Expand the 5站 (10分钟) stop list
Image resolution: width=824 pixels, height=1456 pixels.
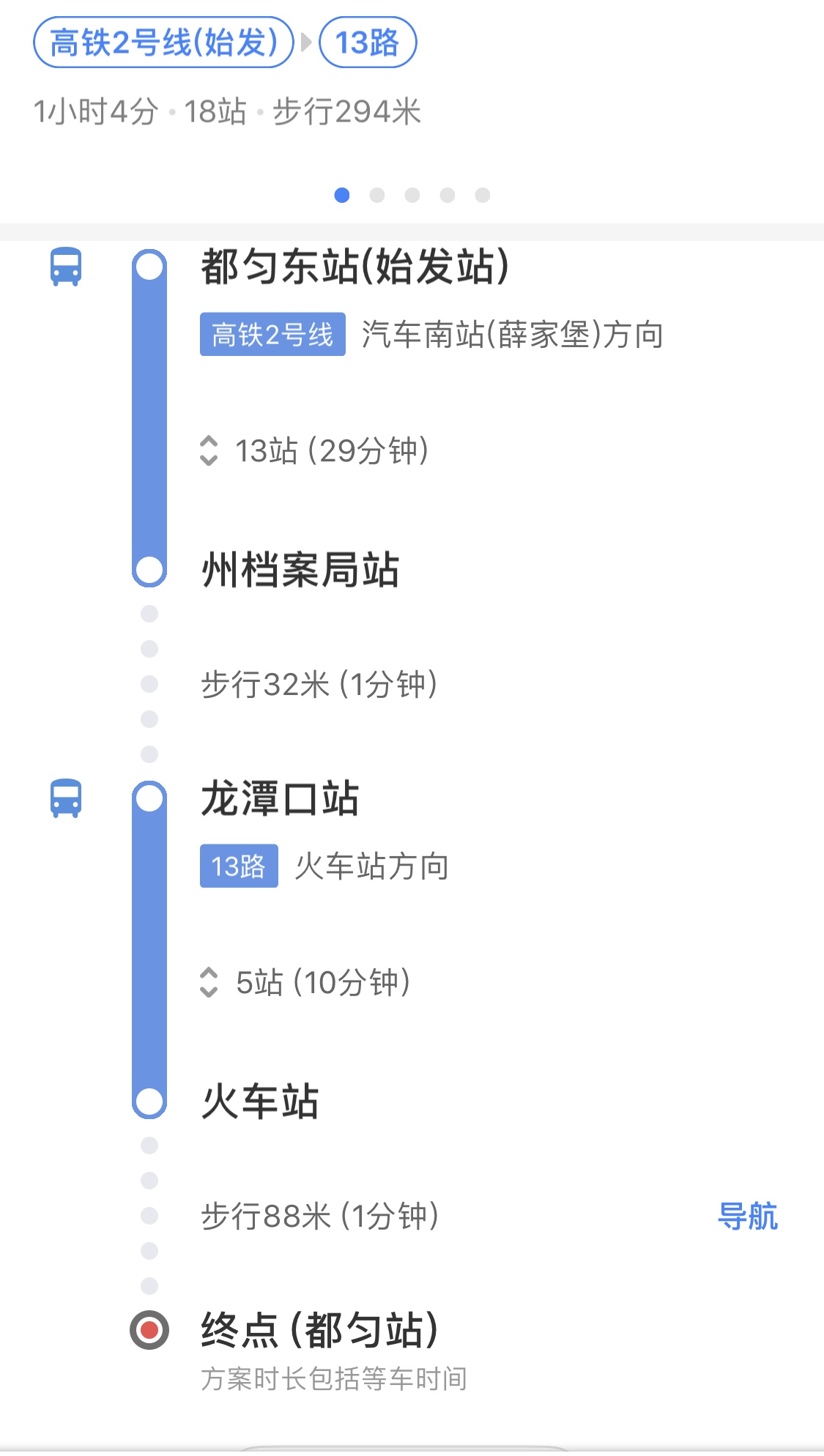click(x=305, y=982)
